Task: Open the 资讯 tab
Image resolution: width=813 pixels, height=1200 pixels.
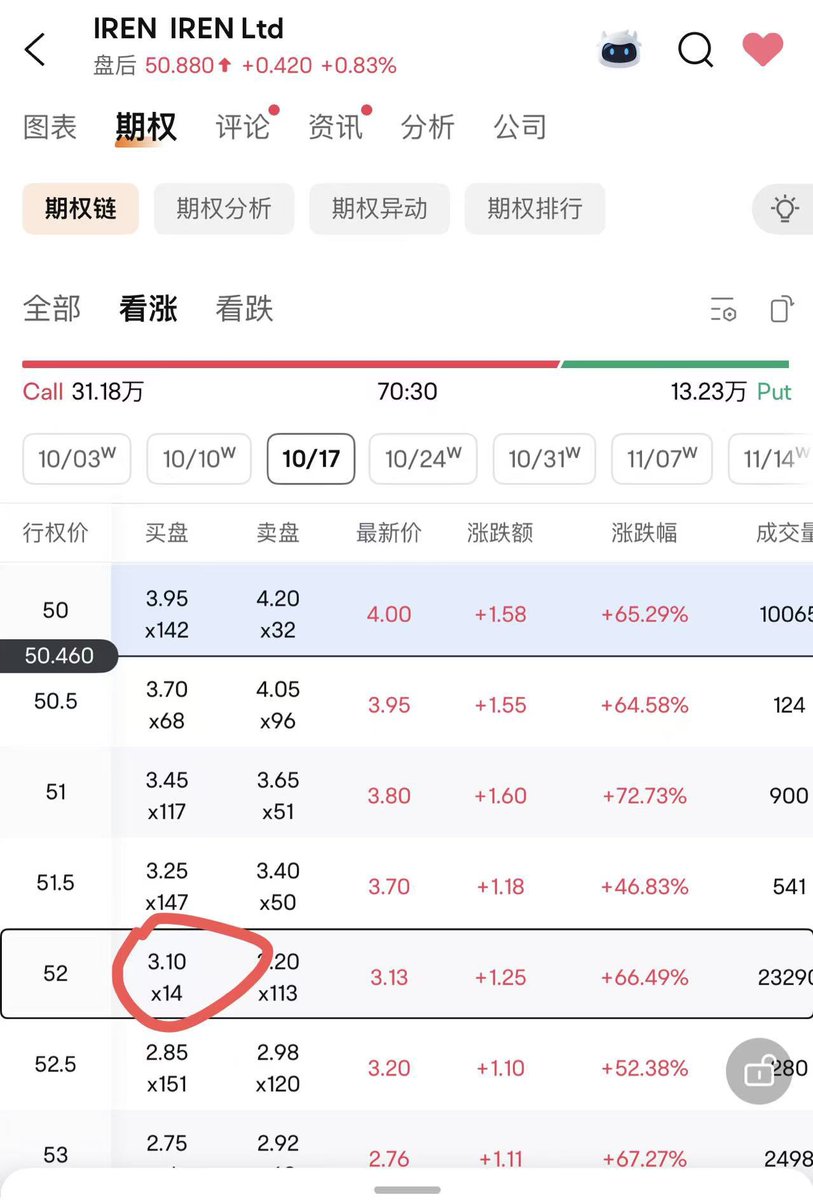Action: pos(335,127)
